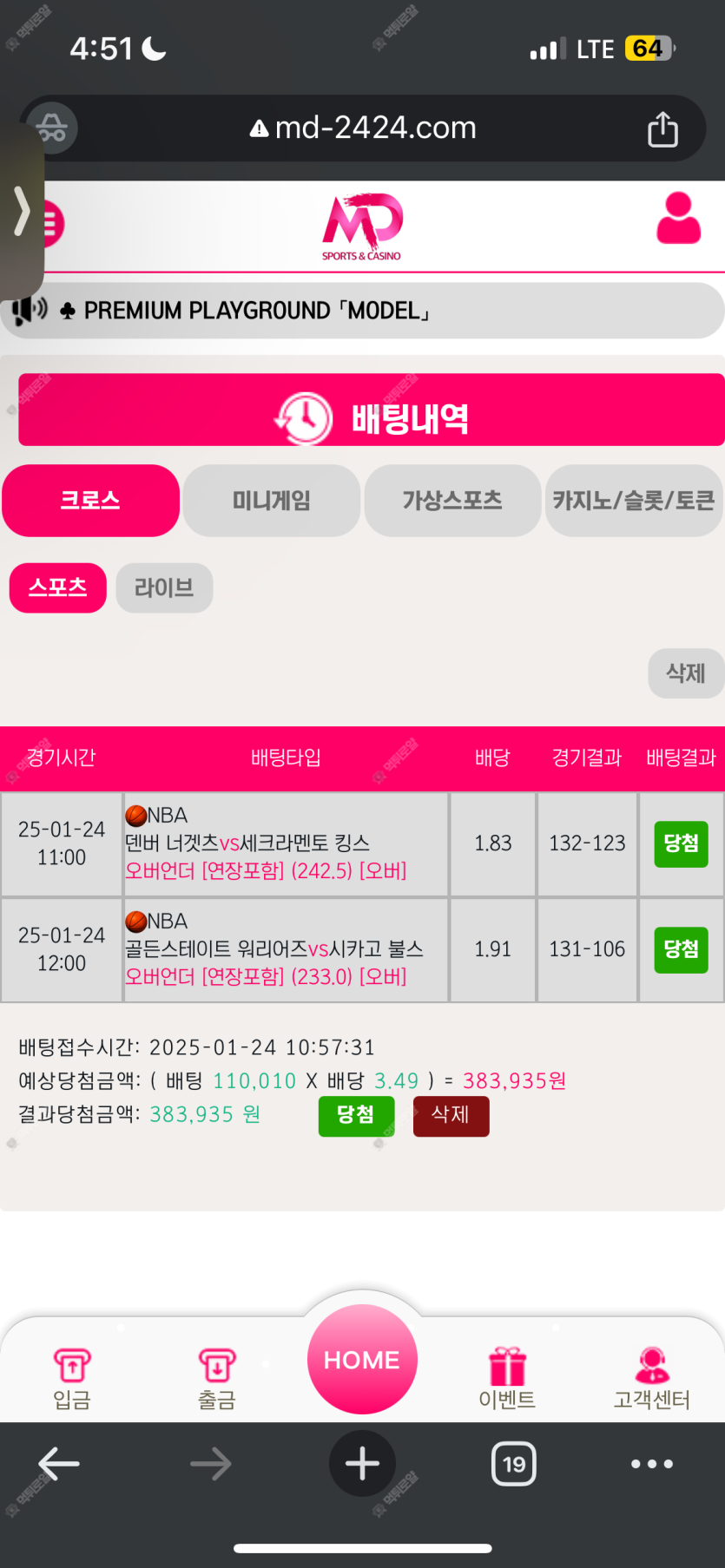This screenshot has width=725, height=1568.
Task: Open a new browser tab with plus
Action: (362, 1464)
